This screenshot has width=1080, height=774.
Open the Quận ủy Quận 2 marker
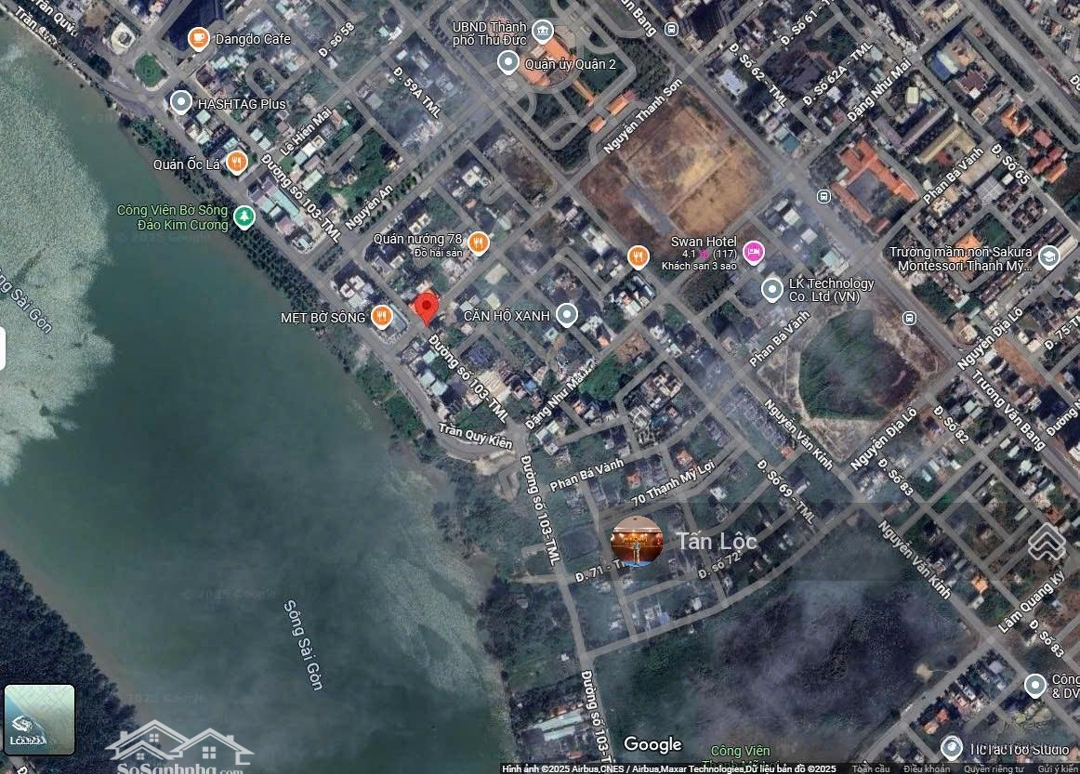pos(508,63)
